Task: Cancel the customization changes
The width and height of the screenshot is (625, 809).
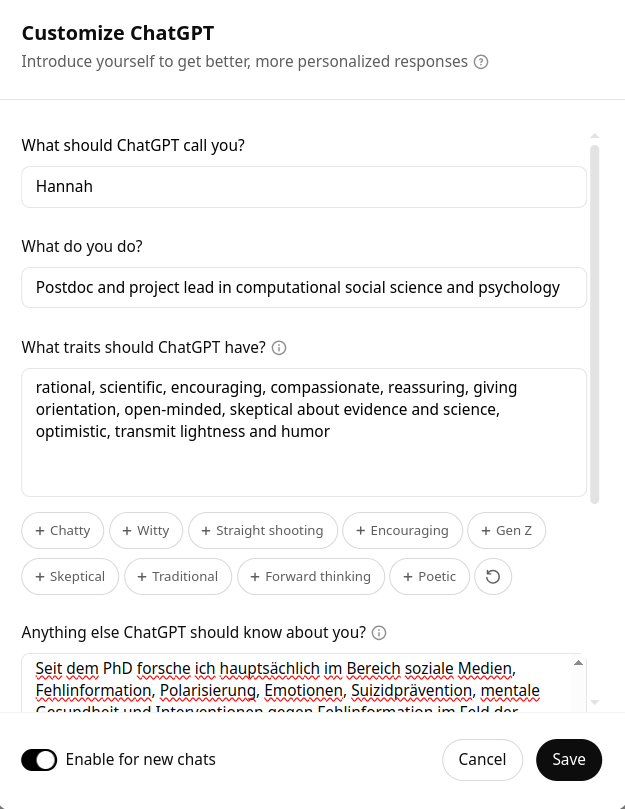Action: [482, 760]
